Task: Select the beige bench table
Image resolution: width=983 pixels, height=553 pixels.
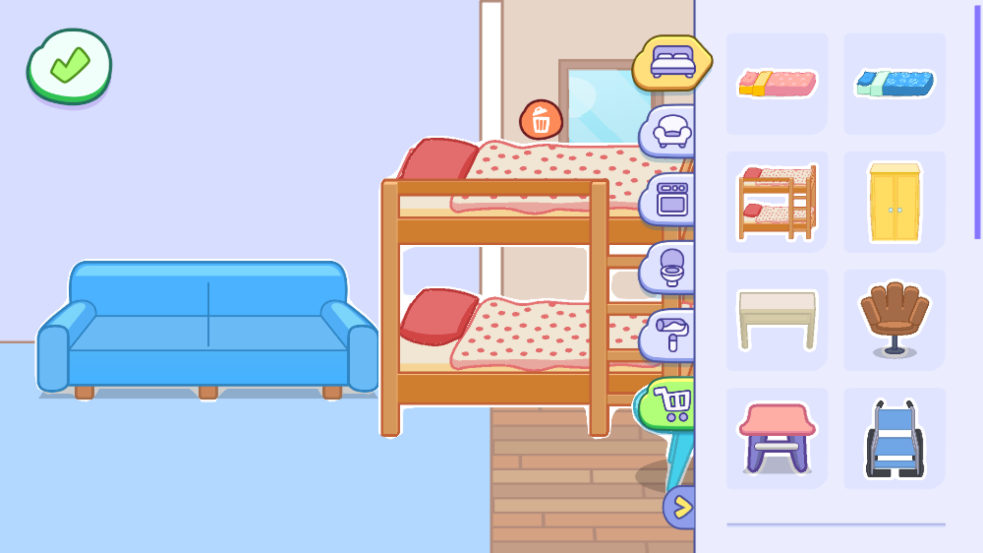Action: pos(777,319)
